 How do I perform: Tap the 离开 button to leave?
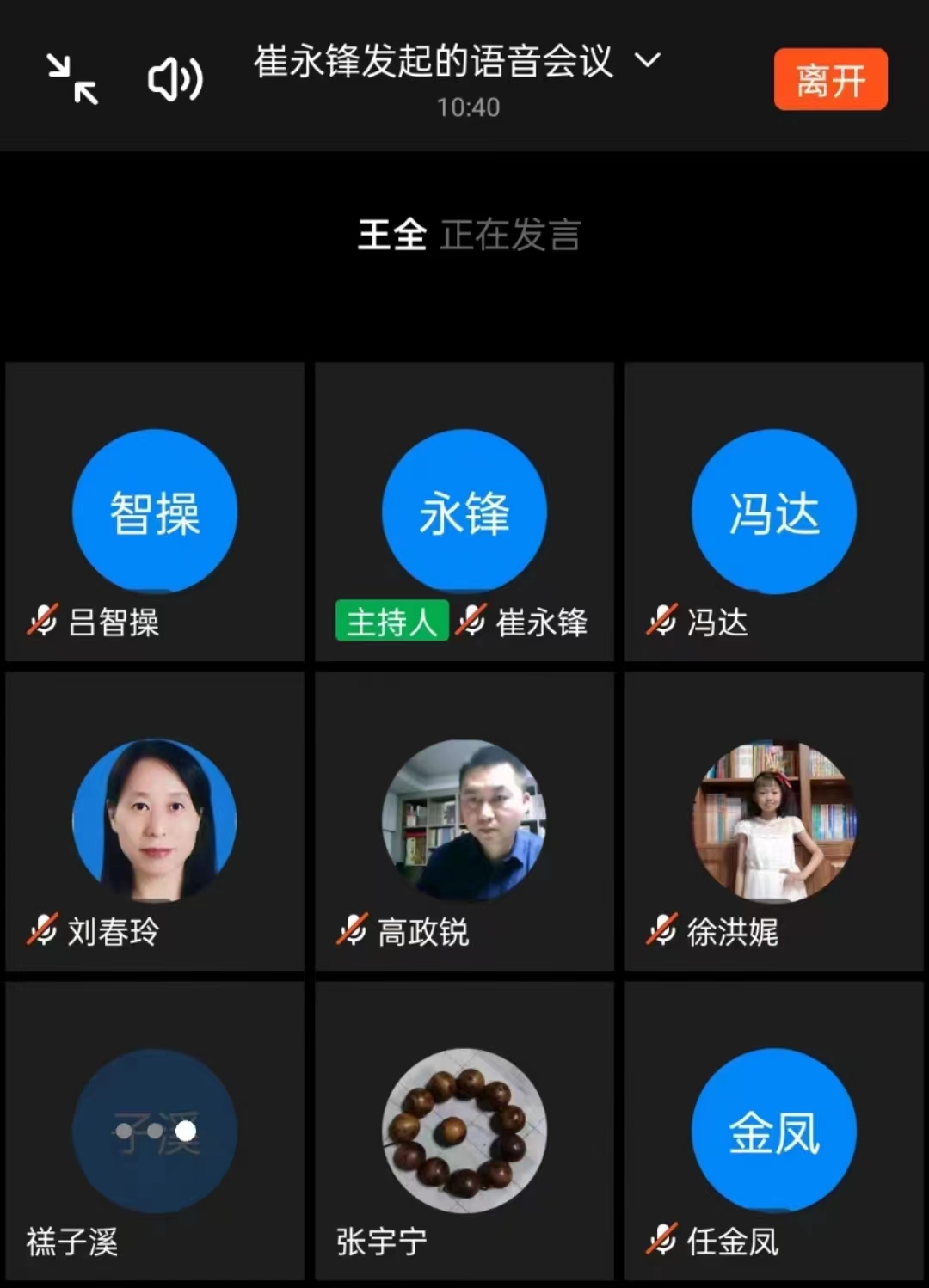coord(830,80)
